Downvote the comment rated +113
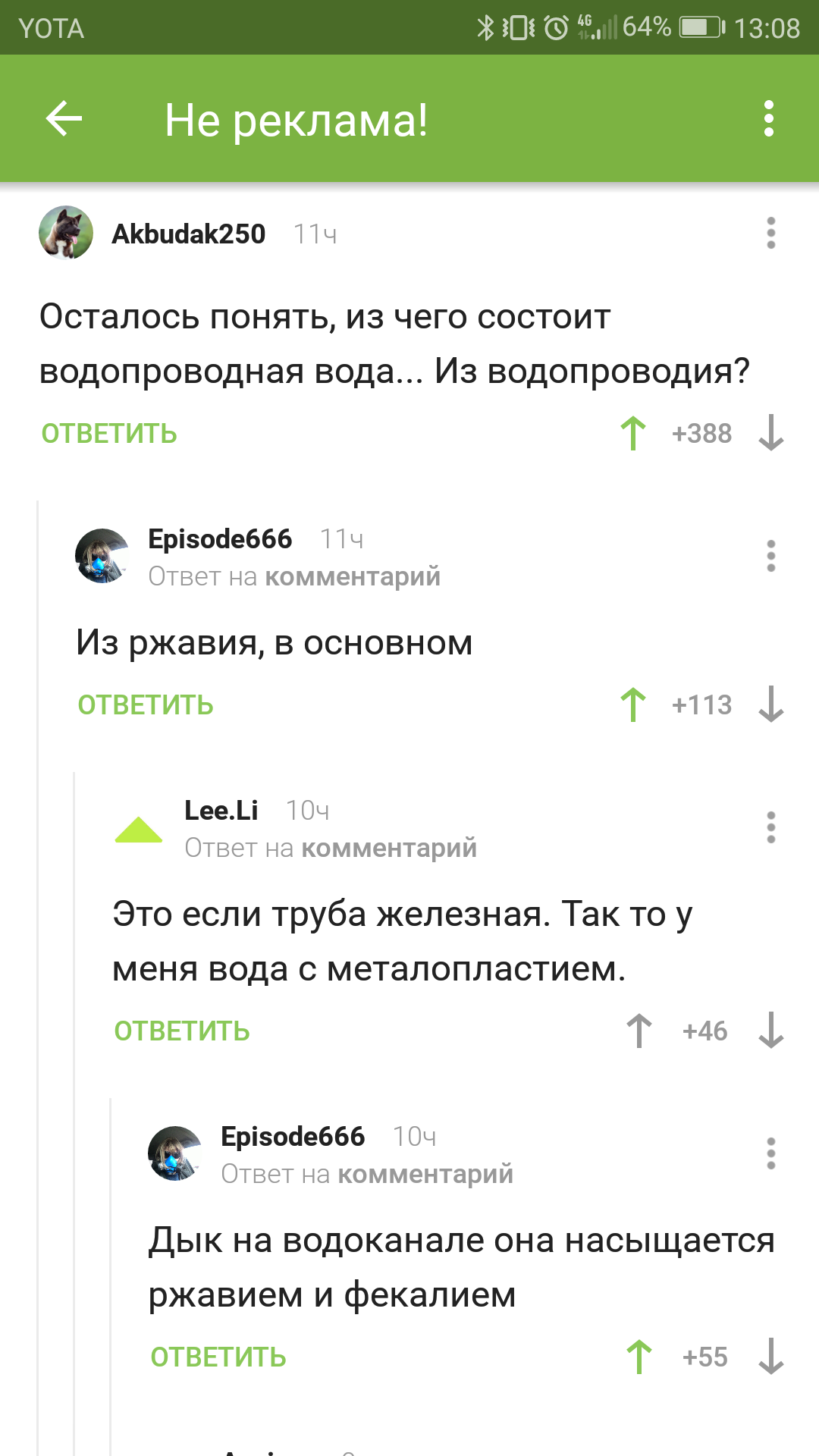The width and height of the screenshot is (819, 1456). [x=770, y=705]
